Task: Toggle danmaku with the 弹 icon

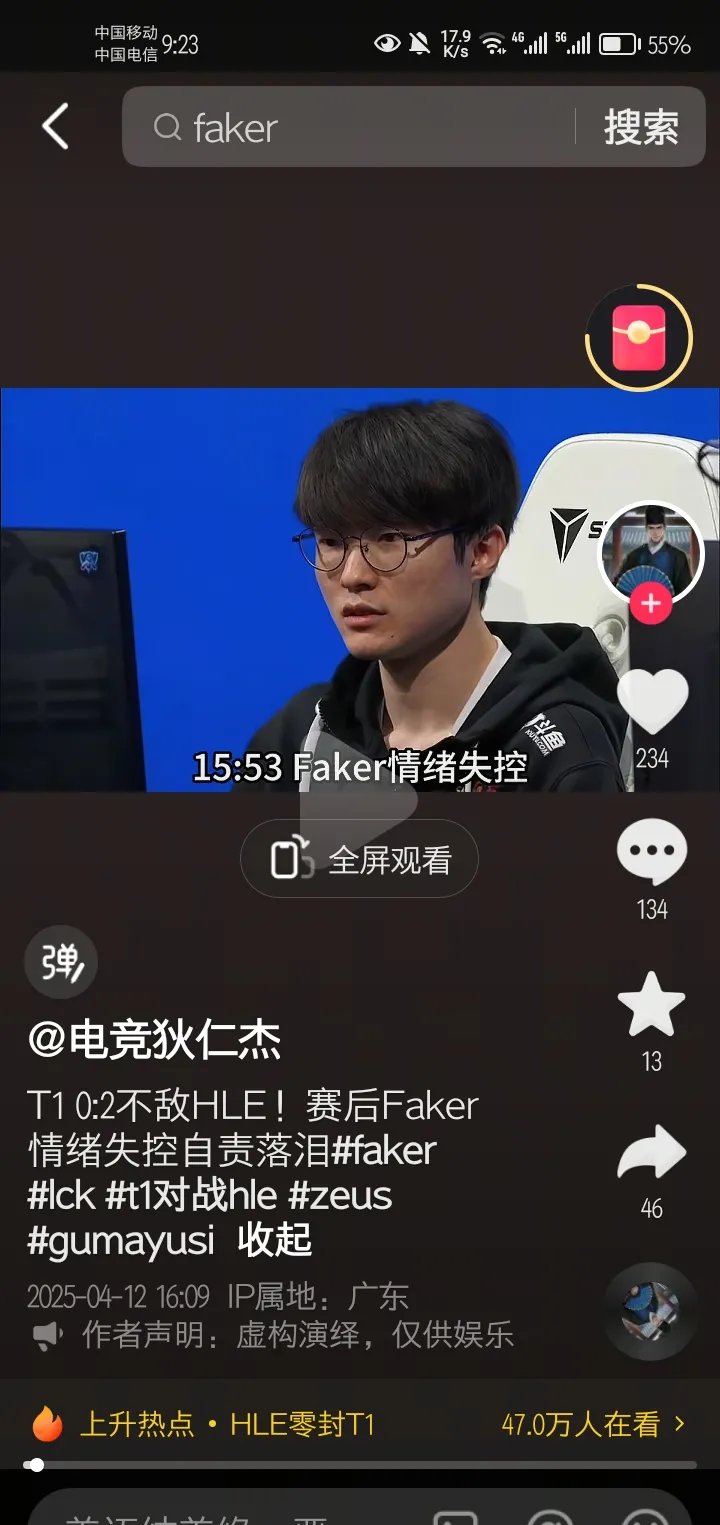Action: (60, 961)
